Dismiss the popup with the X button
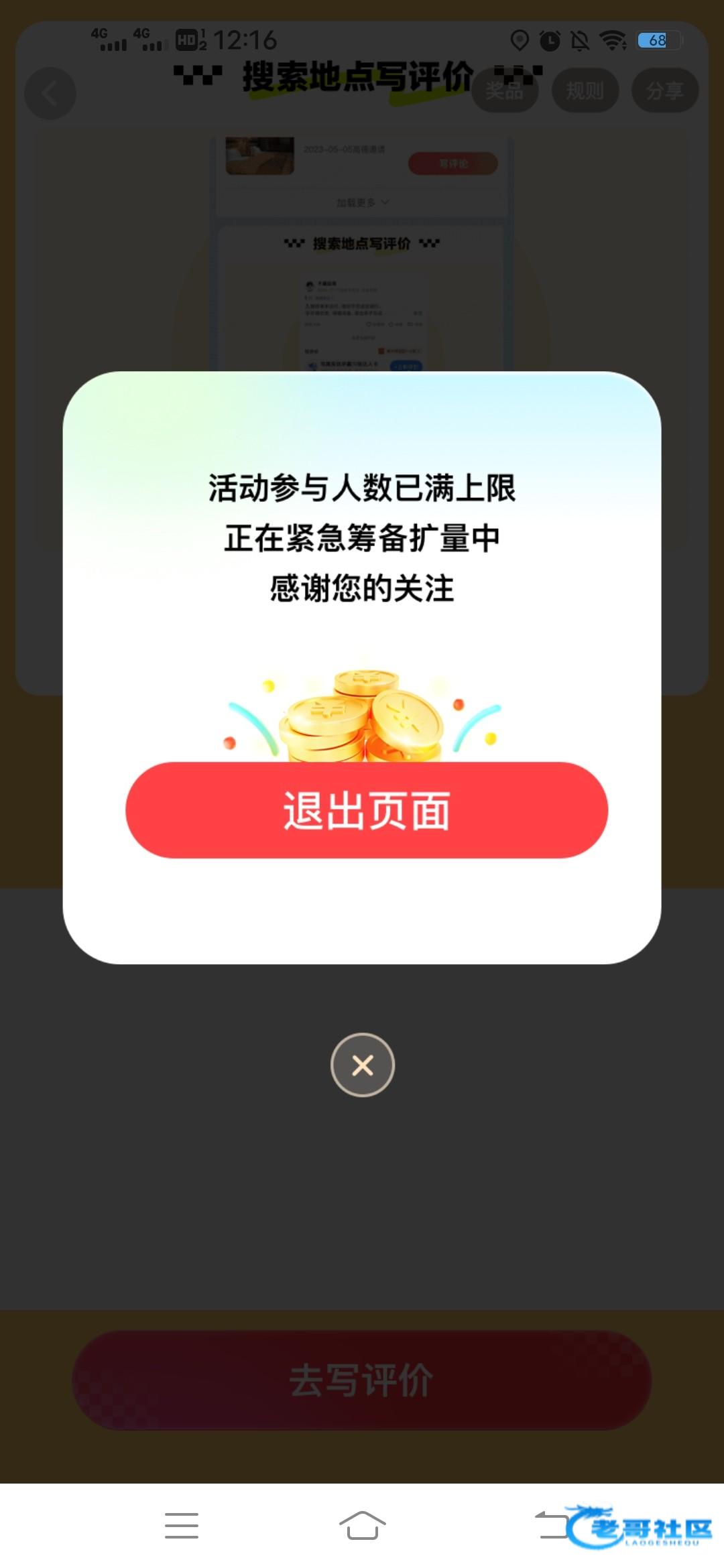This screenshot has width=724, height=1568. click(x=362, y=1065)
